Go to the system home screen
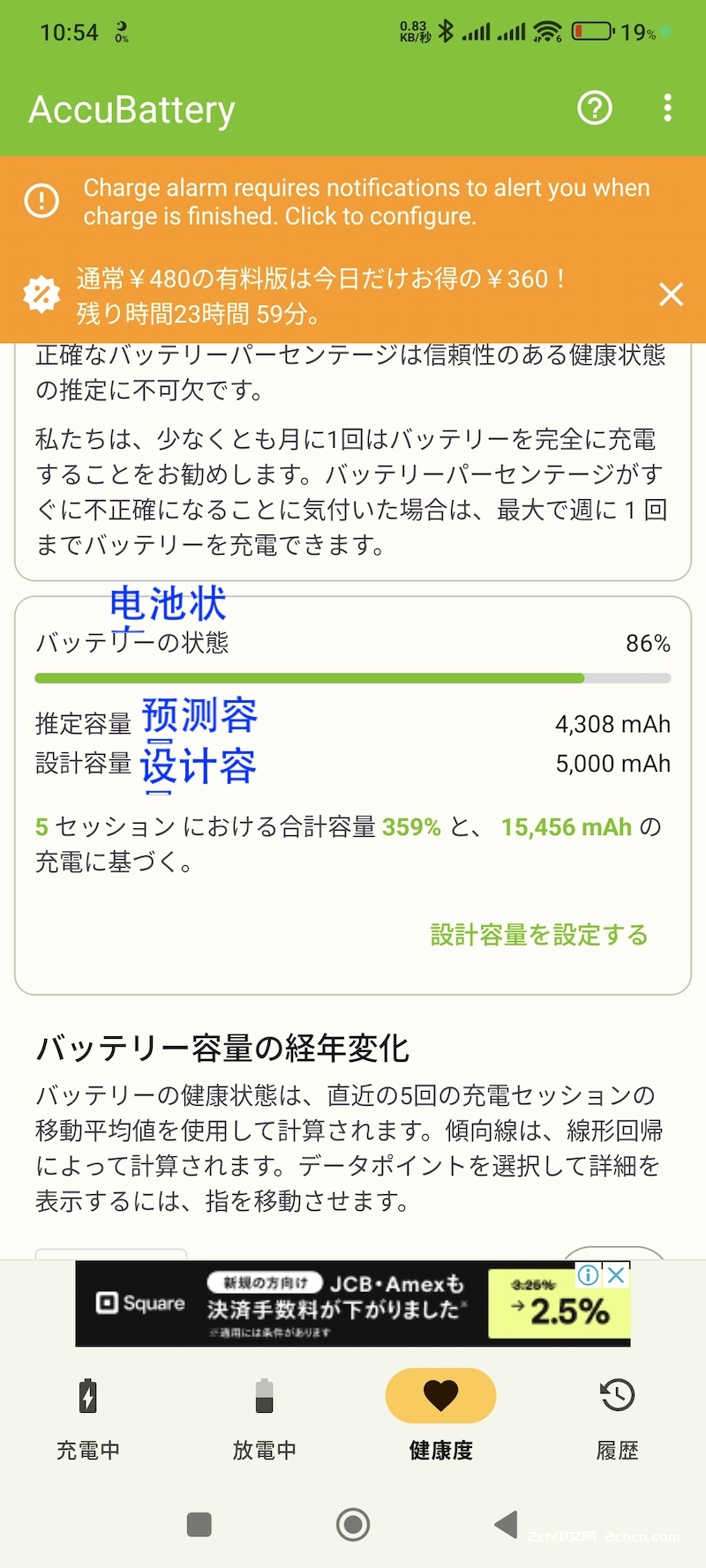The height and width of the screenshot is (1568, 706). (353, 1524)
